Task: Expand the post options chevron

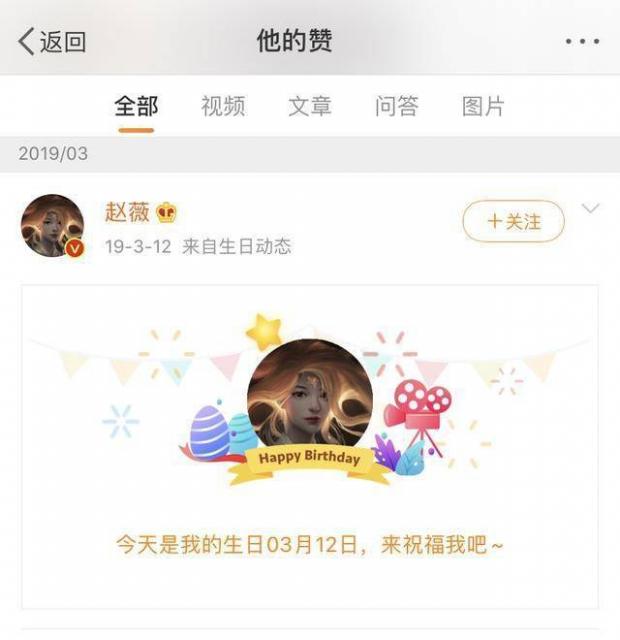Action: tap(590, 209)
